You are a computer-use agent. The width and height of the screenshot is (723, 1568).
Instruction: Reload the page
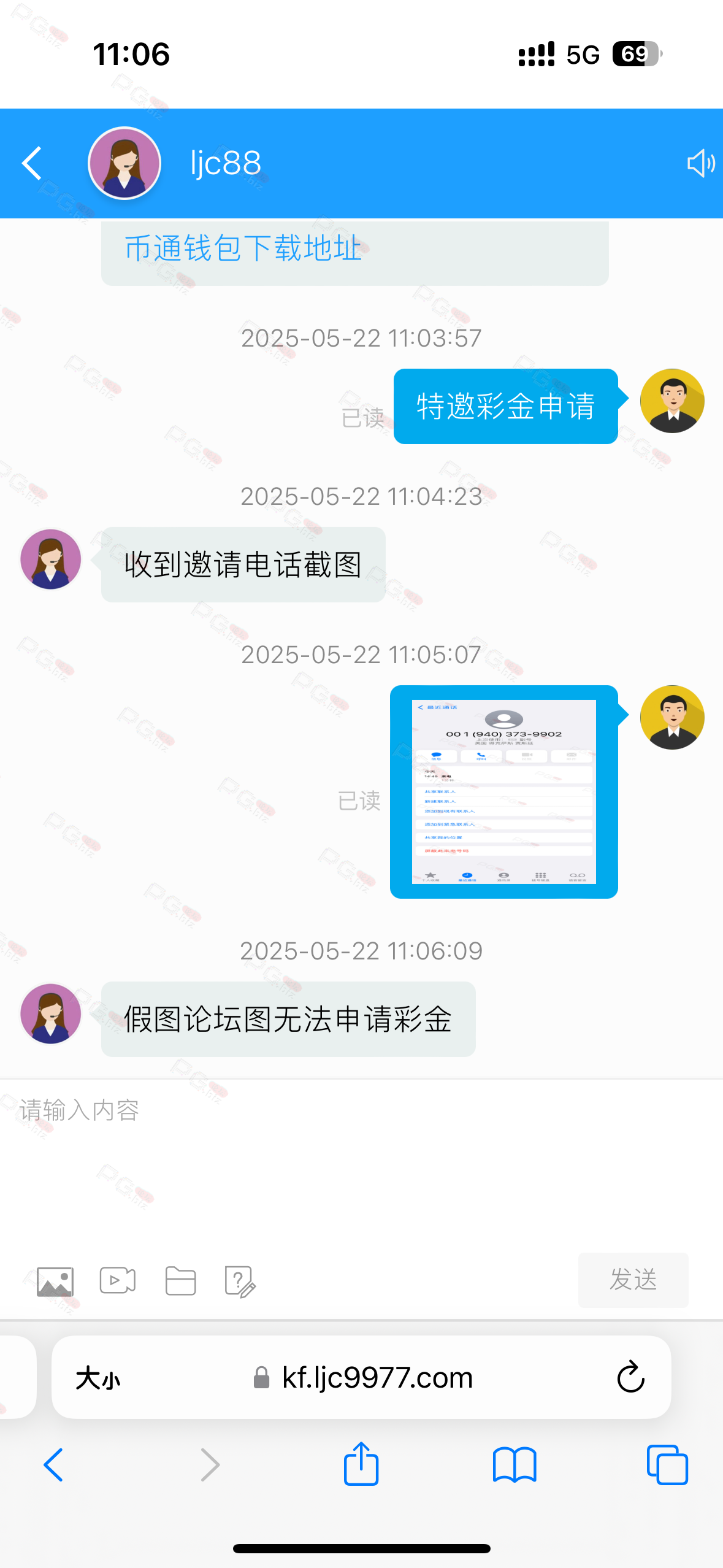click(x=630, y=1377)
